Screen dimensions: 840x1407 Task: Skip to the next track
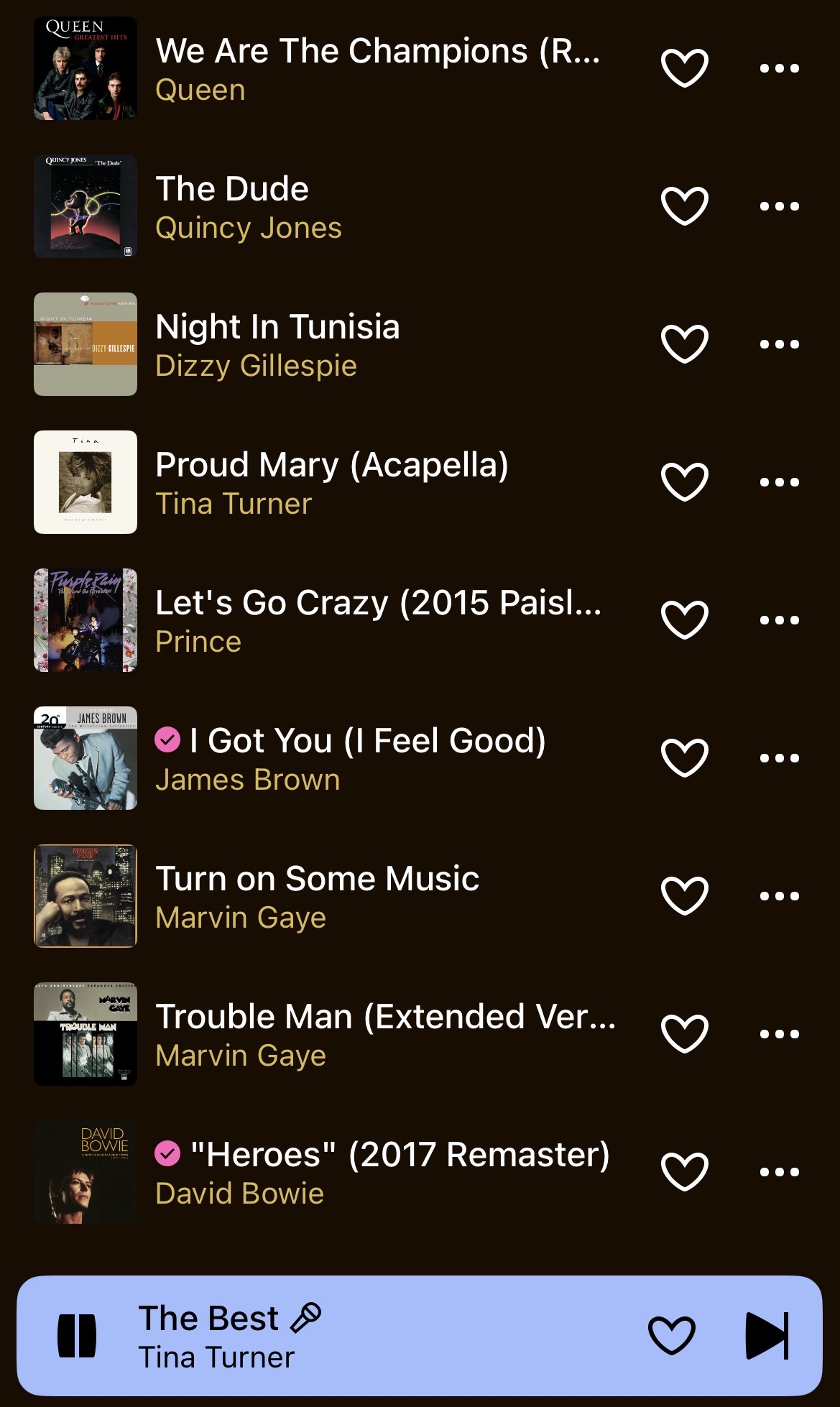767,1336
